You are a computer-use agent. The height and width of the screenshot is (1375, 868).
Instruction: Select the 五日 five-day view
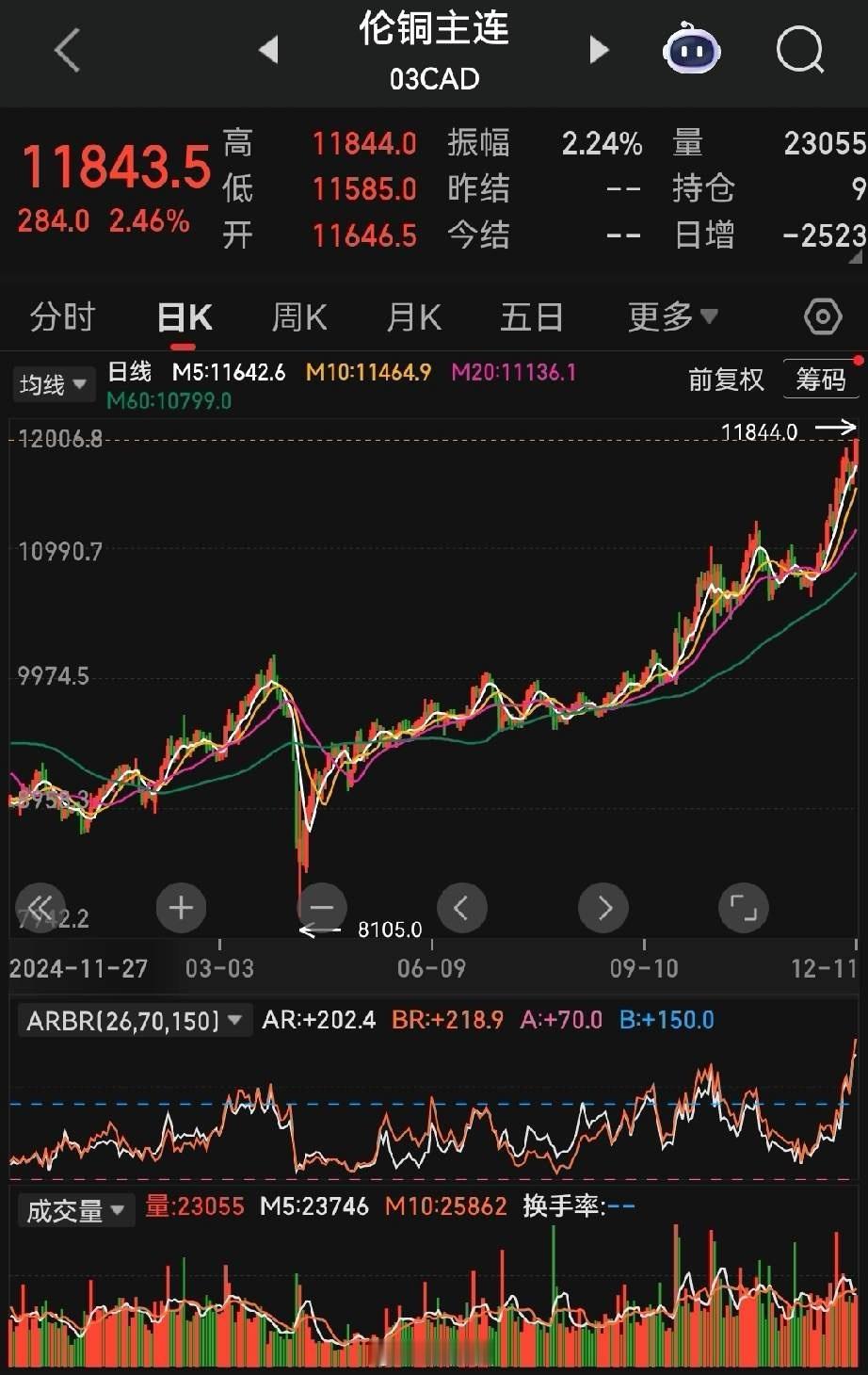click(x=532, y=316)
